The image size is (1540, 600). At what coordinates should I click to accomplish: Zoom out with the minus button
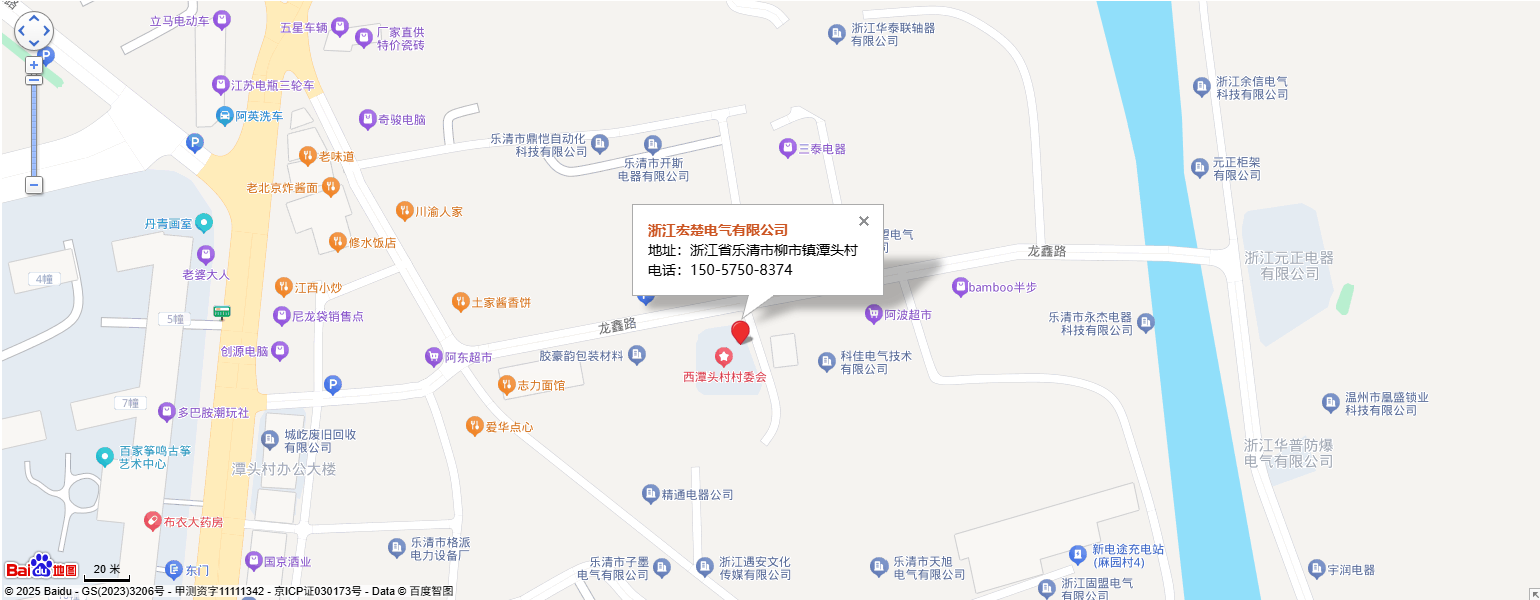coord(33,185)
